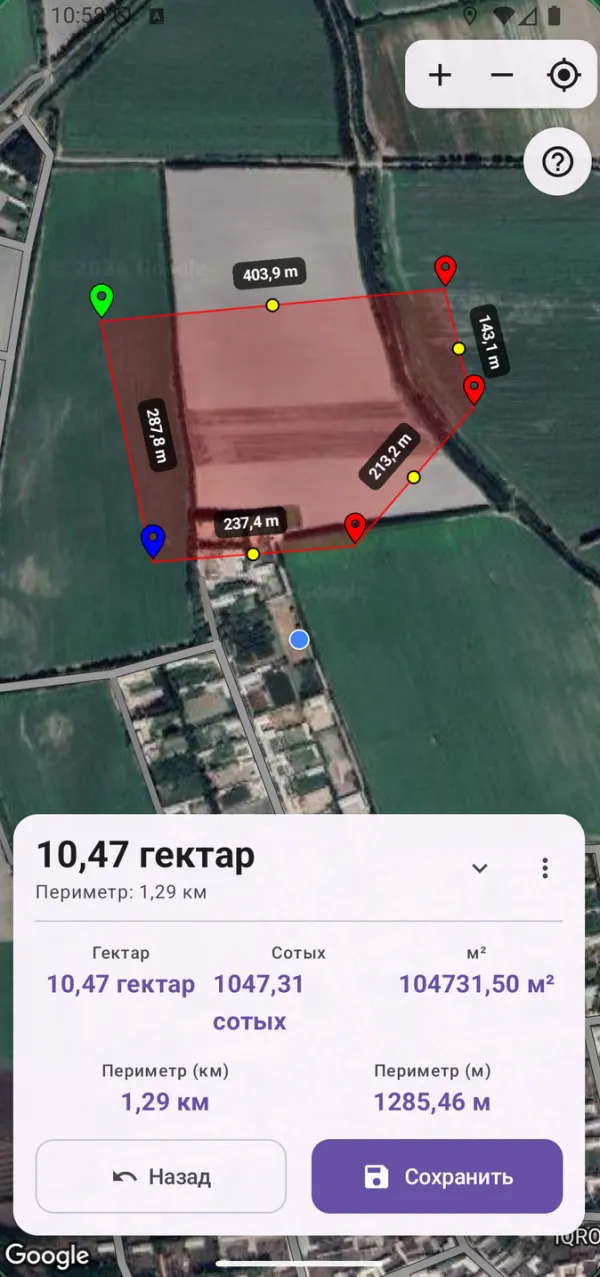600x1277 pixels.
Task: Collapse the results panel with the chevron
Action: click(x=480, y=868)
